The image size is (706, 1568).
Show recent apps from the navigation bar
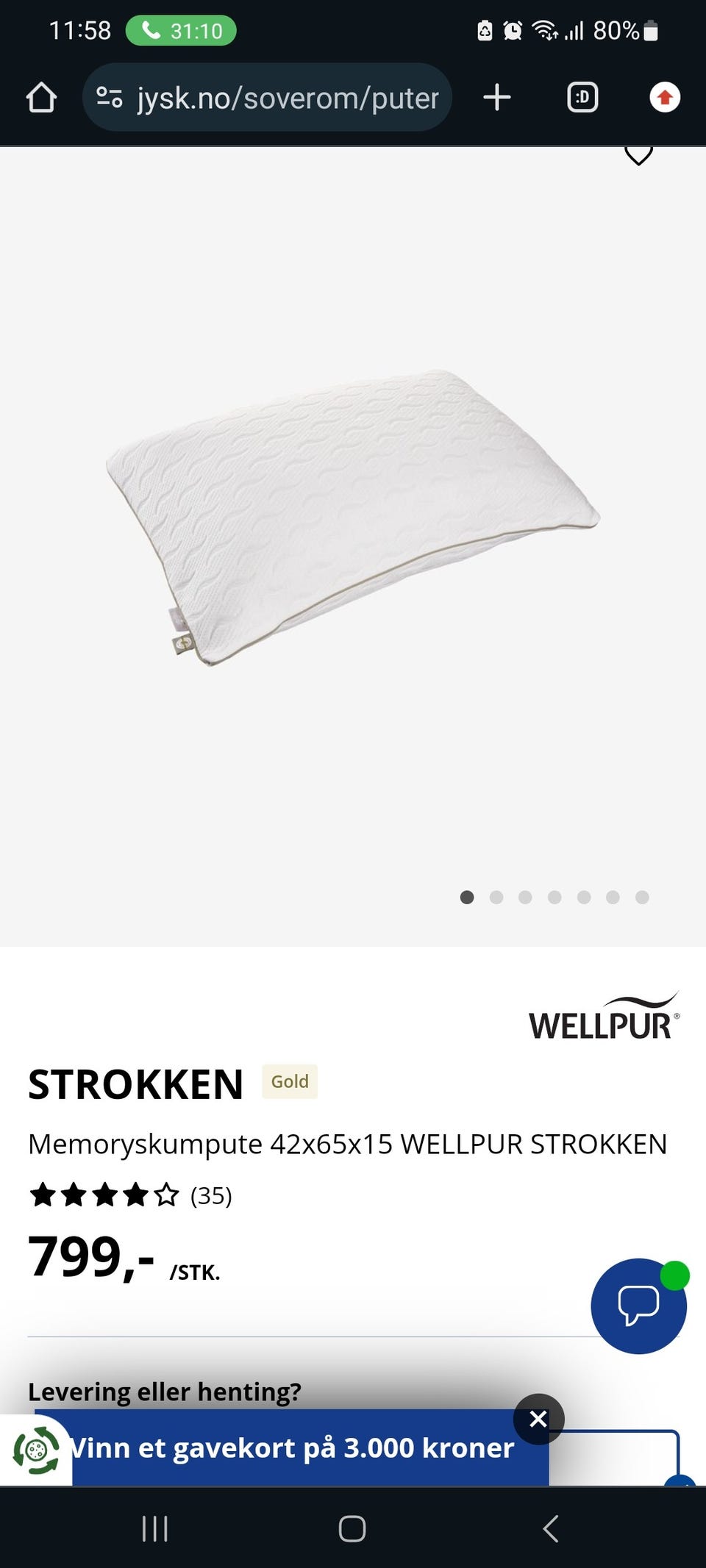155,1529
